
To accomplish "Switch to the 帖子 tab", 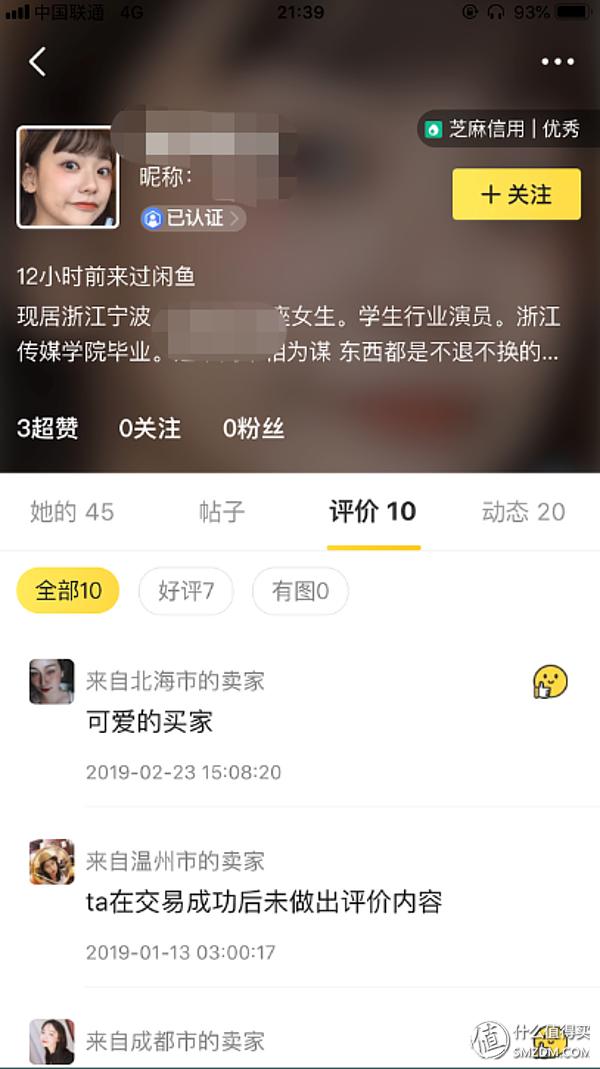I will tap(221, 512).
